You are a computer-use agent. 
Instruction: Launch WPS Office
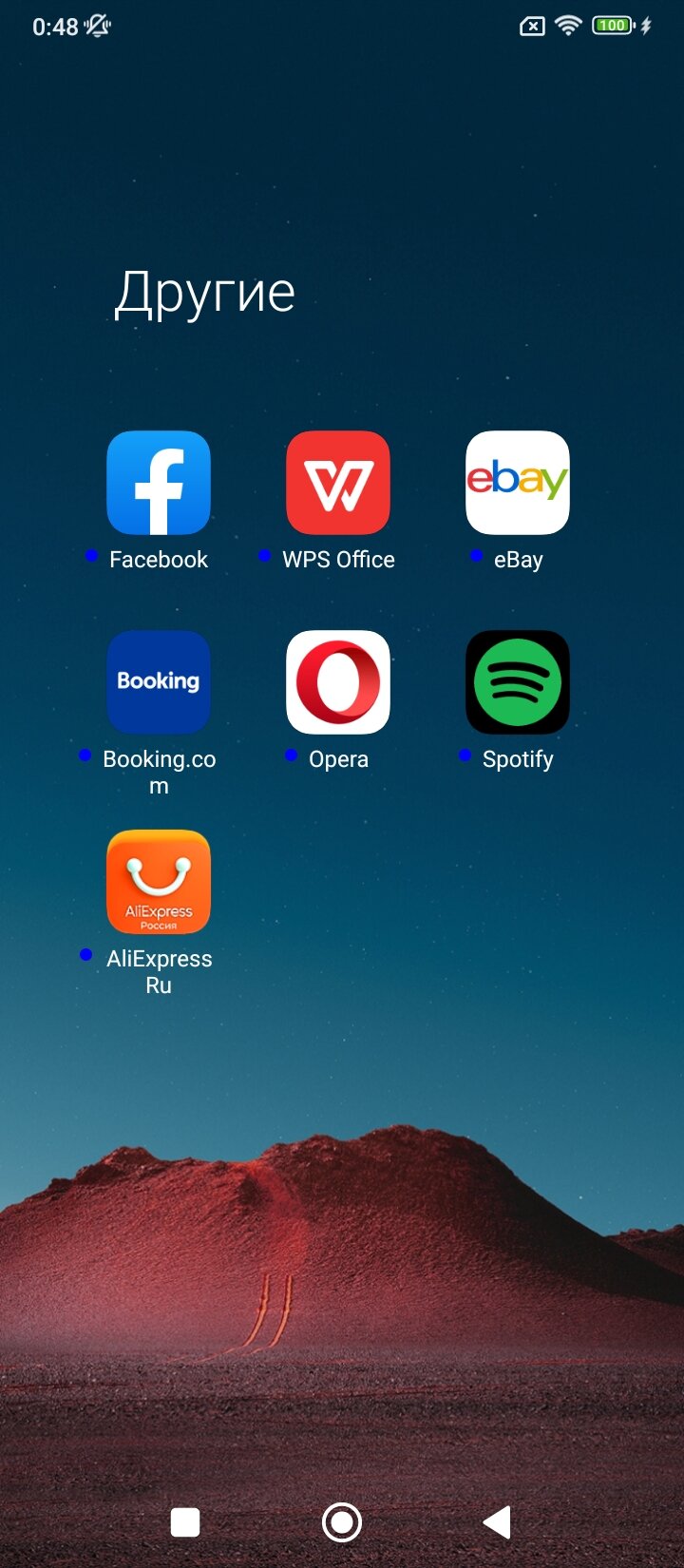[338, 483]
